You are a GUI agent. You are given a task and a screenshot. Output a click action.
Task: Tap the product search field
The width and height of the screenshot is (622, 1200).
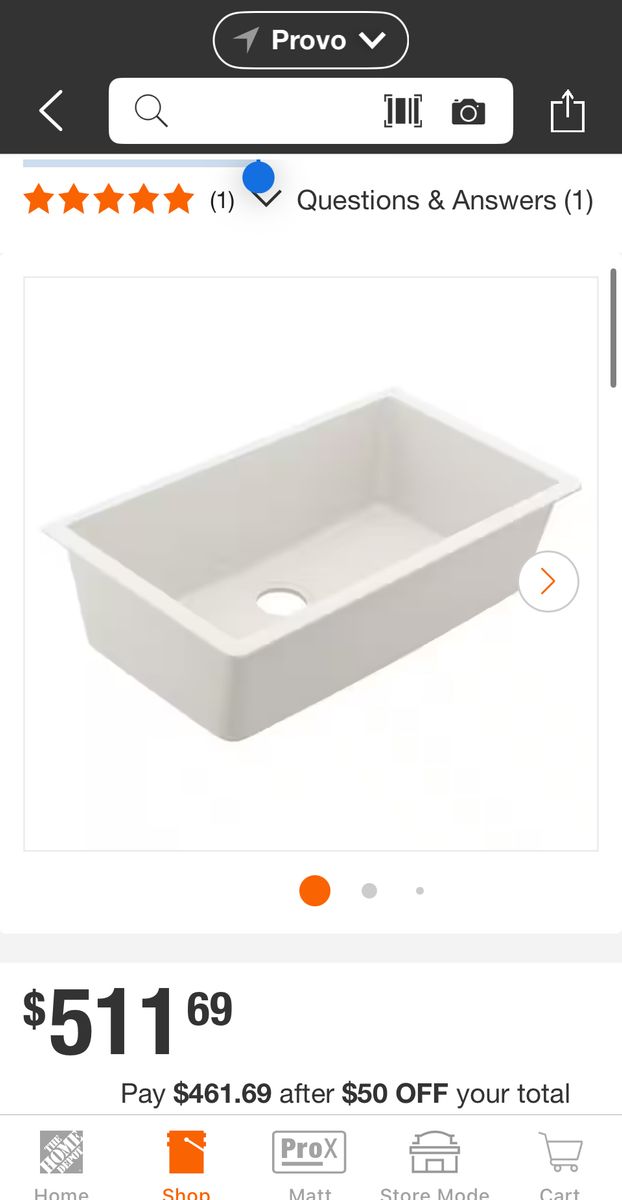260,111
